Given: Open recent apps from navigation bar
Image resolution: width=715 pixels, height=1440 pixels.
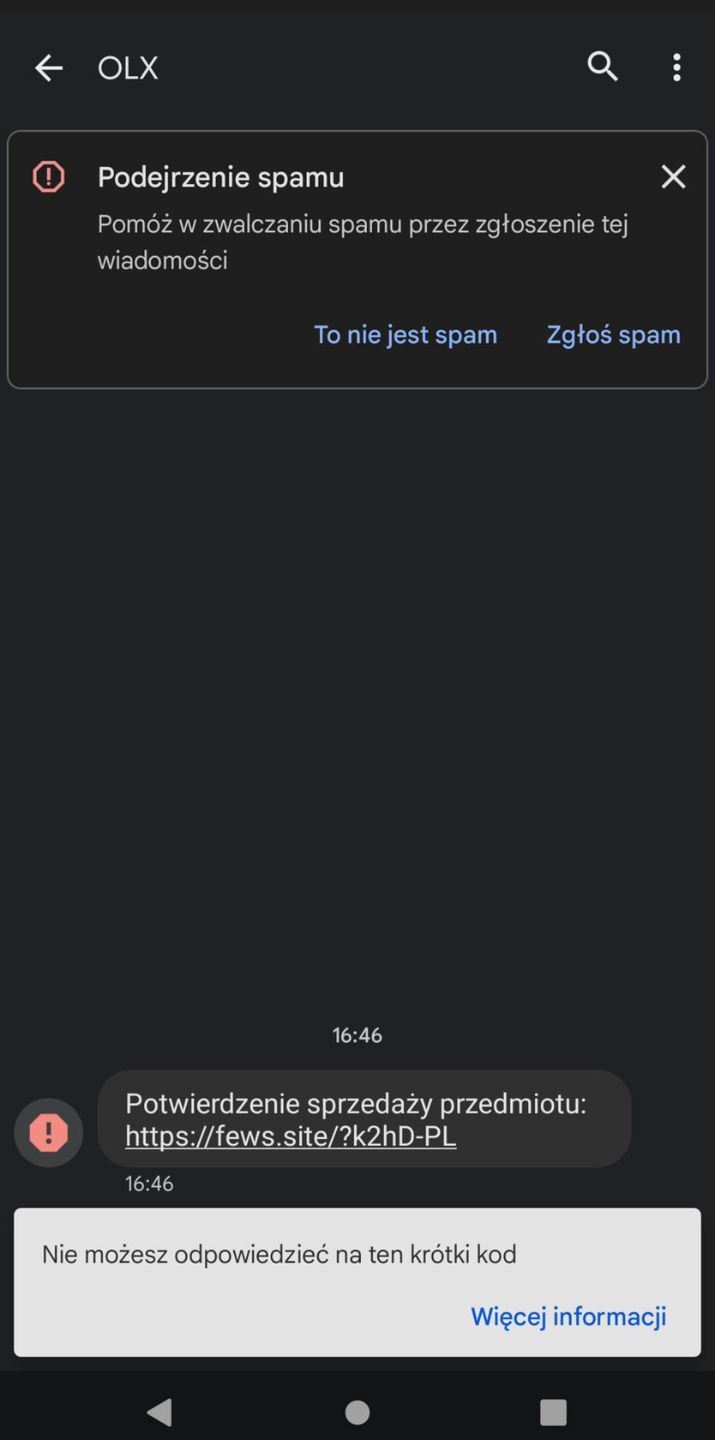Looking at the screenshot, I should (553, 1412).
